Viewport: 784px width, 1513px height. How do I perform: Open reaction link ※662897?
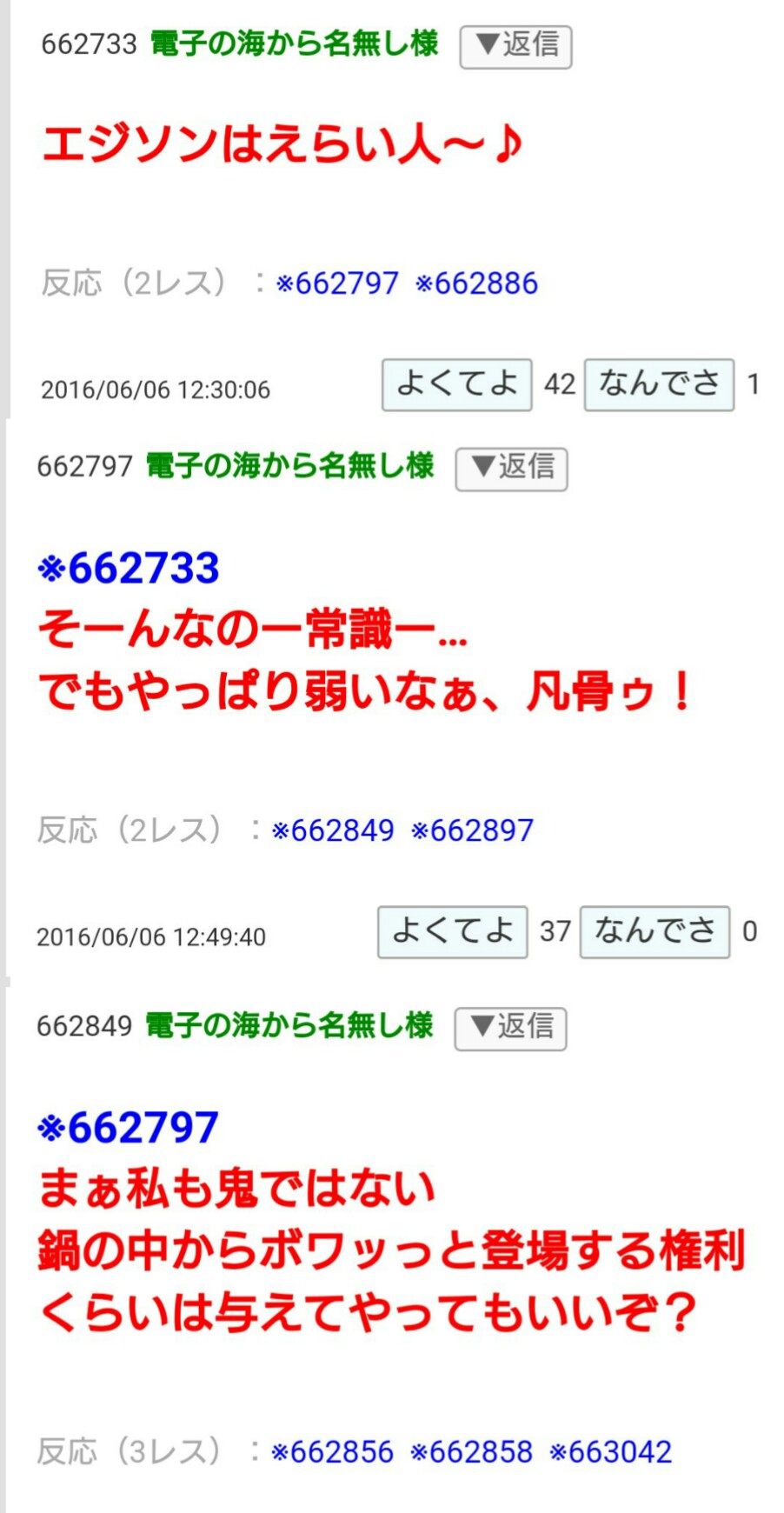pos(472,831)
